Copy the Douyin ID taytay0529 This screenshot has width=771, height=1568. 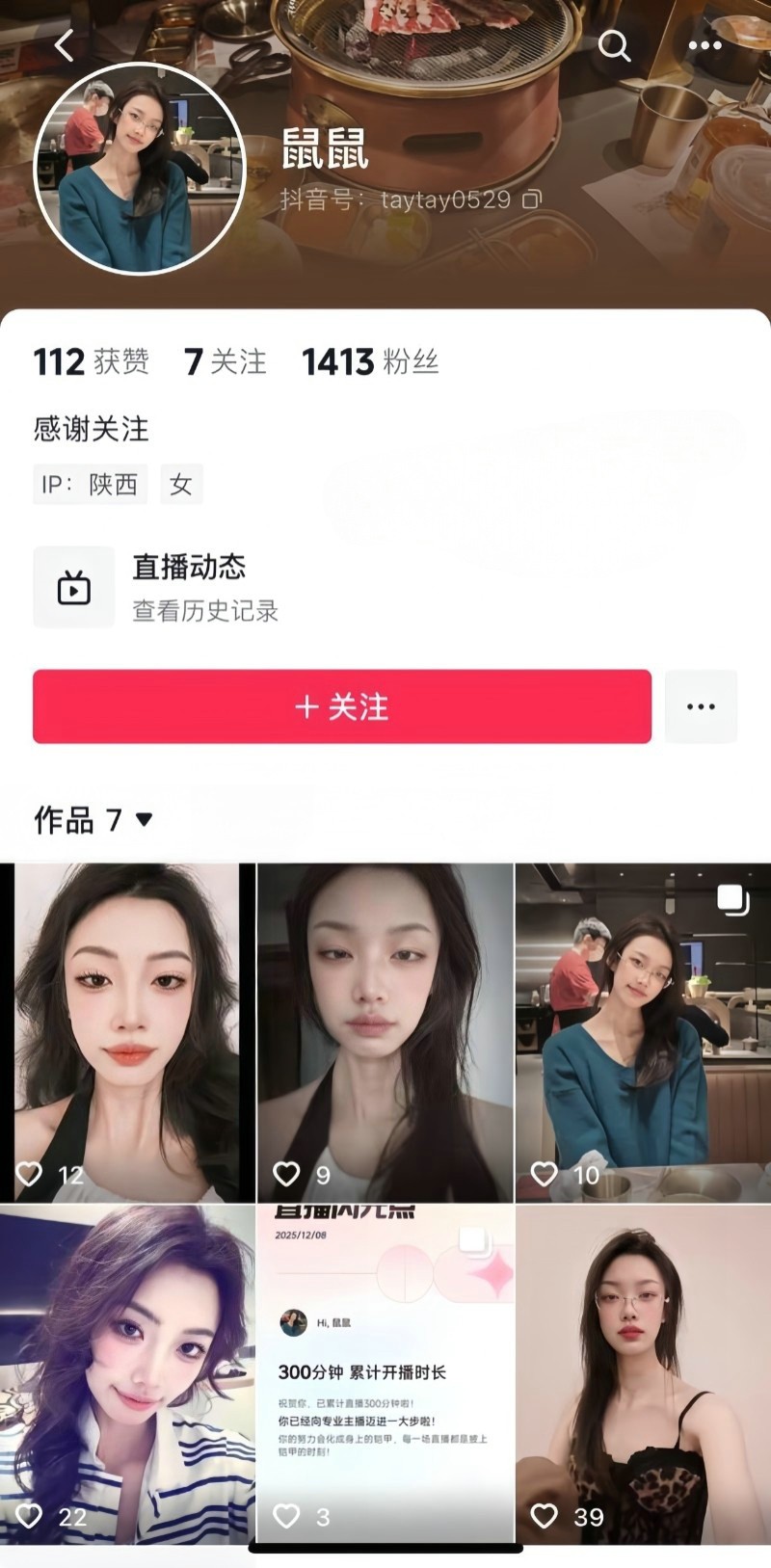[x=532, y=199]
